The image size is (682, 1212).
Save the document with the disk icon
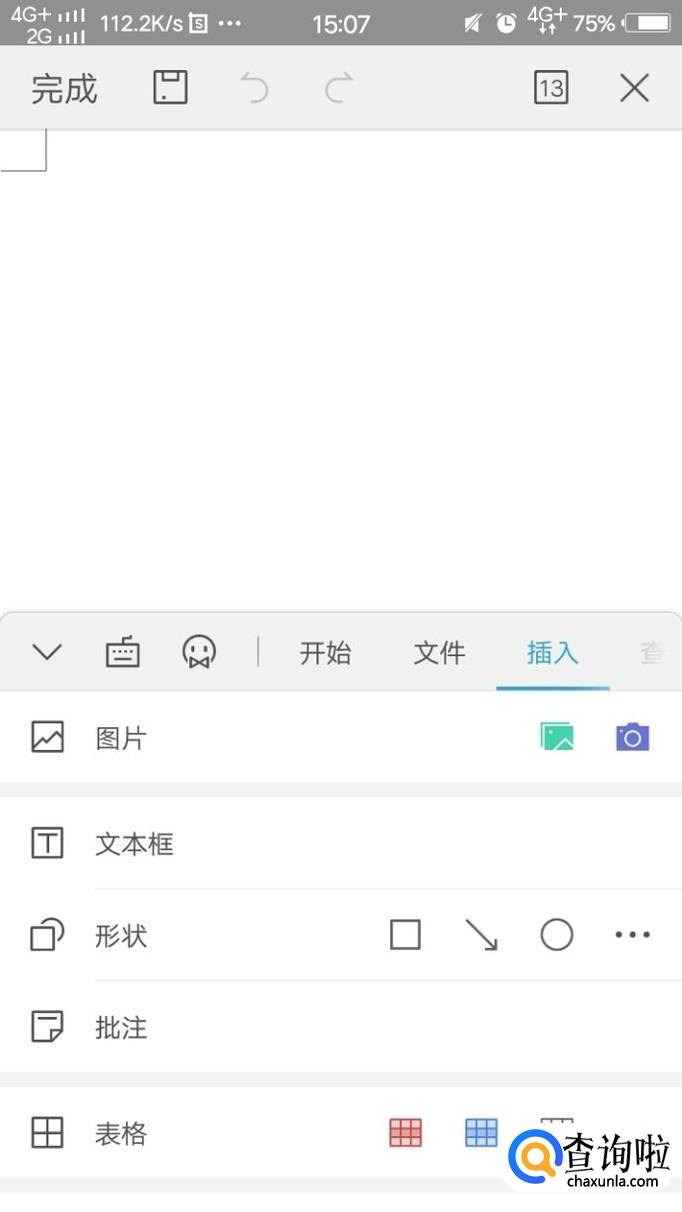(170, 88)
